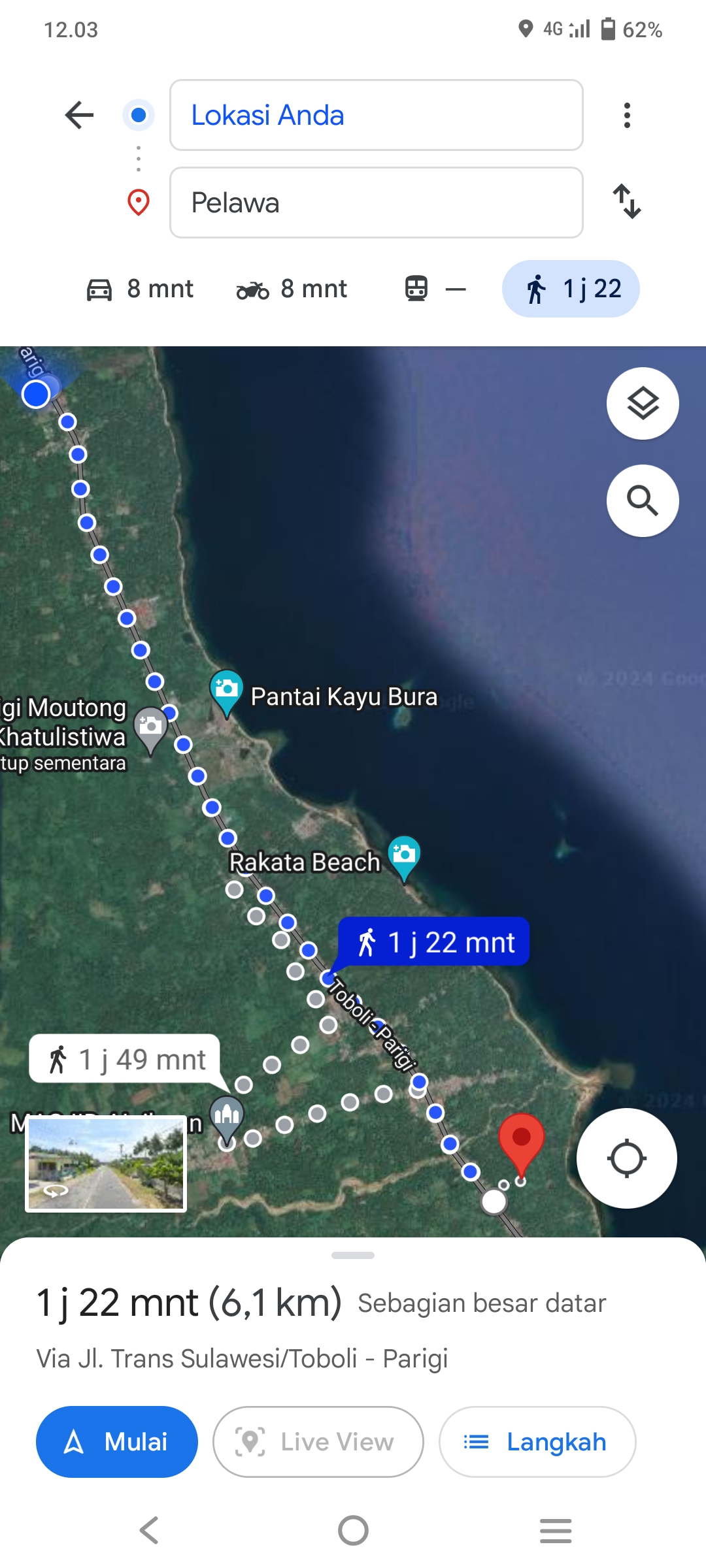The height and width of the screenshot is (1568, 706).
Task: Switch to motorcycle travel mode
Action: coord(292,289)
